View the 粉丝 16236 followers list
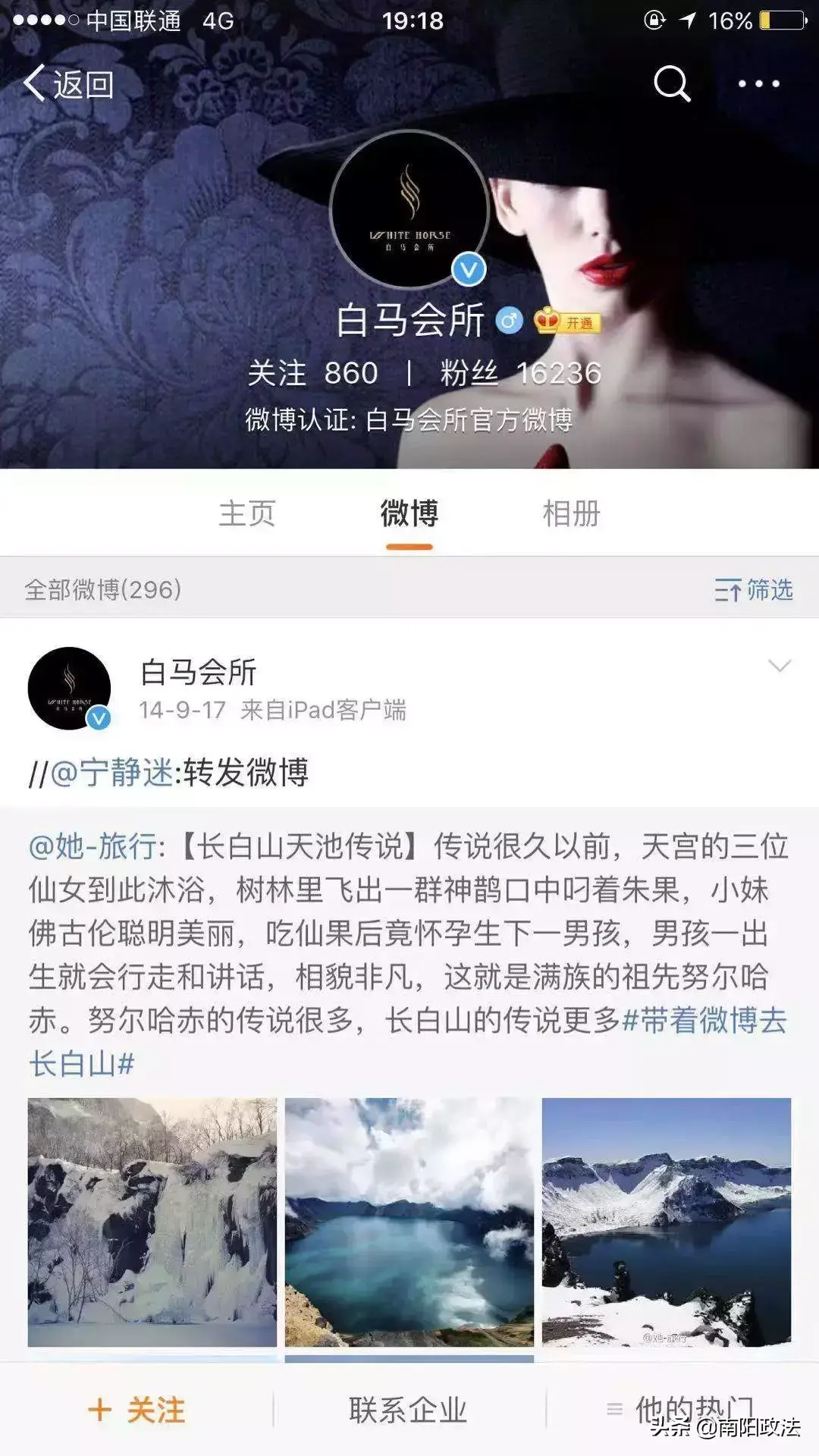The width and height of the screenshot is (819, 1456). pos(520,373)
